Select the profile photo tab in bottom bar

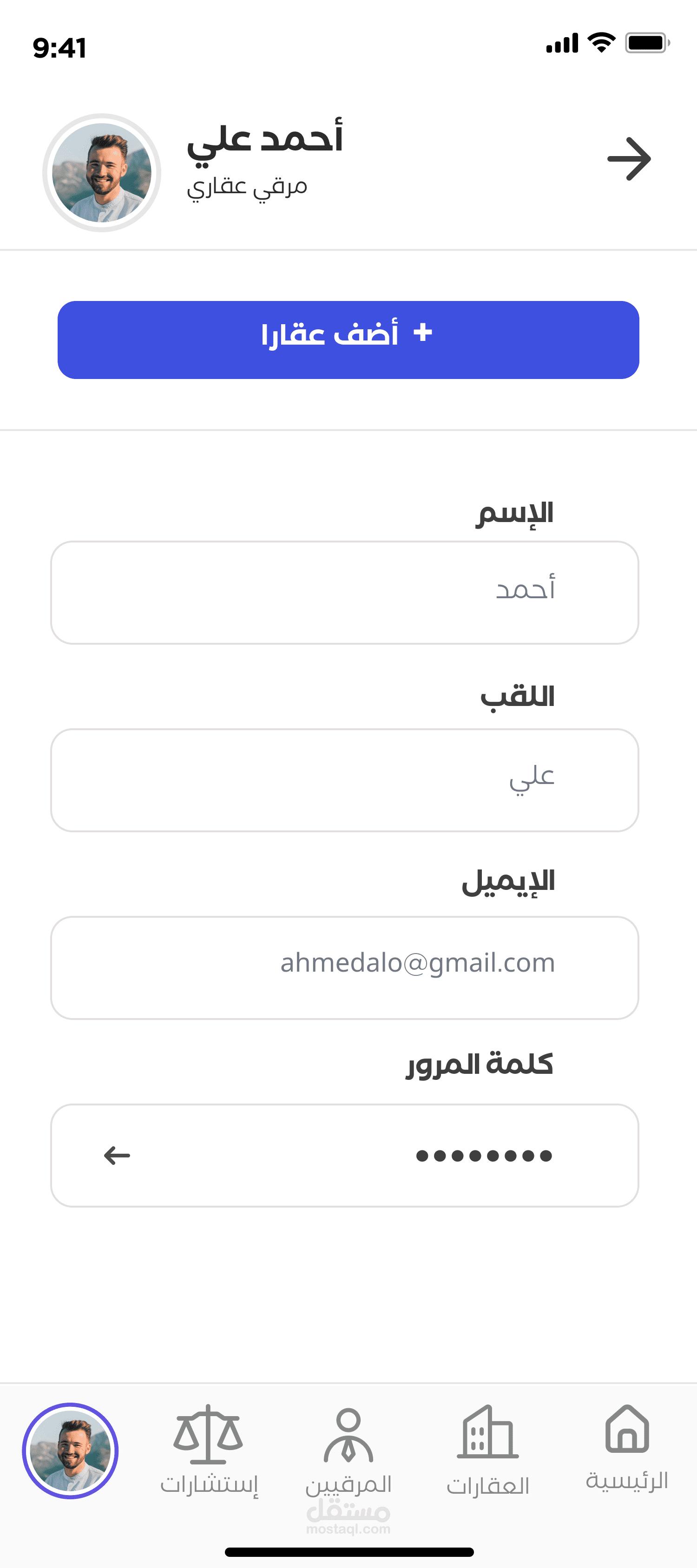pyautogui.click(x=70, y=1450)
